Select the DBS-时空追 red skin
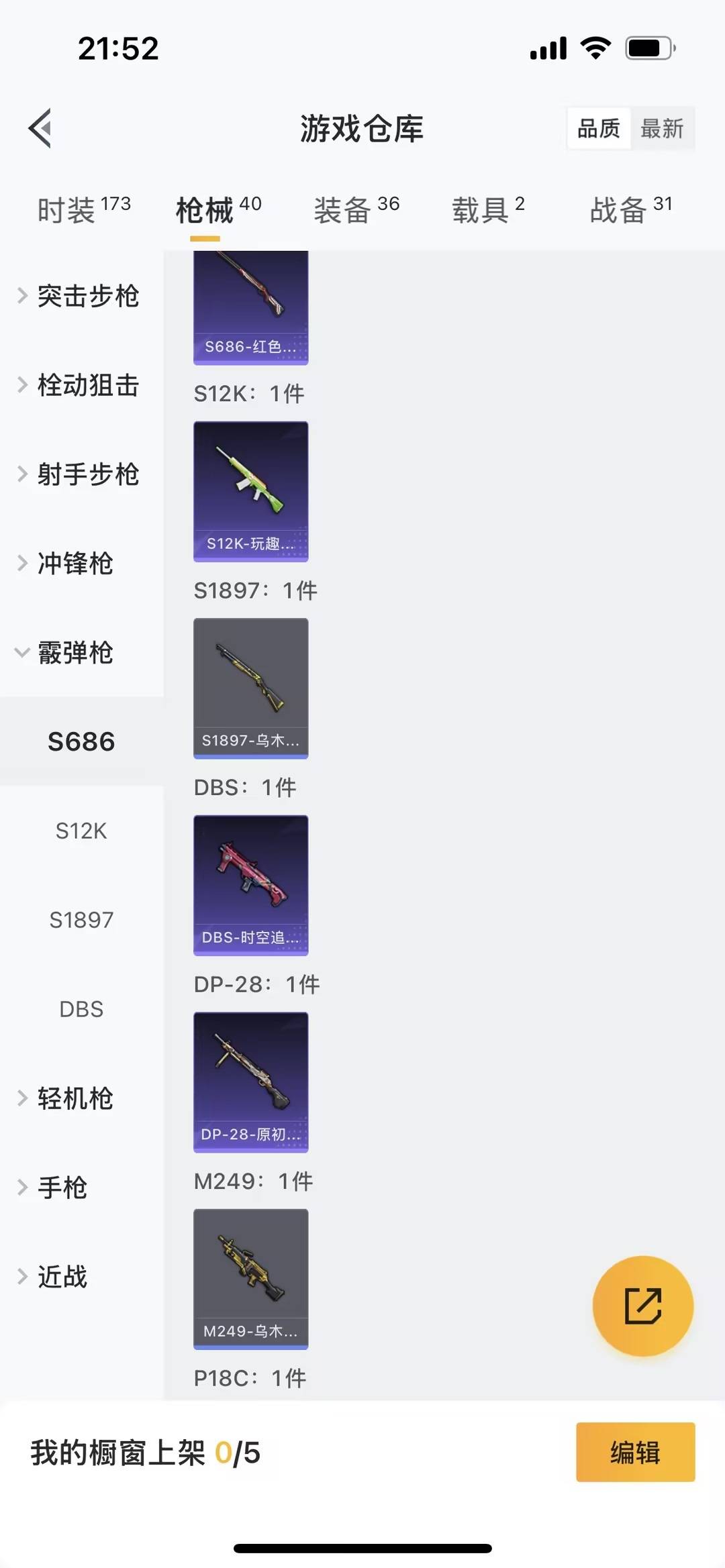 click(x=250, y=886)
